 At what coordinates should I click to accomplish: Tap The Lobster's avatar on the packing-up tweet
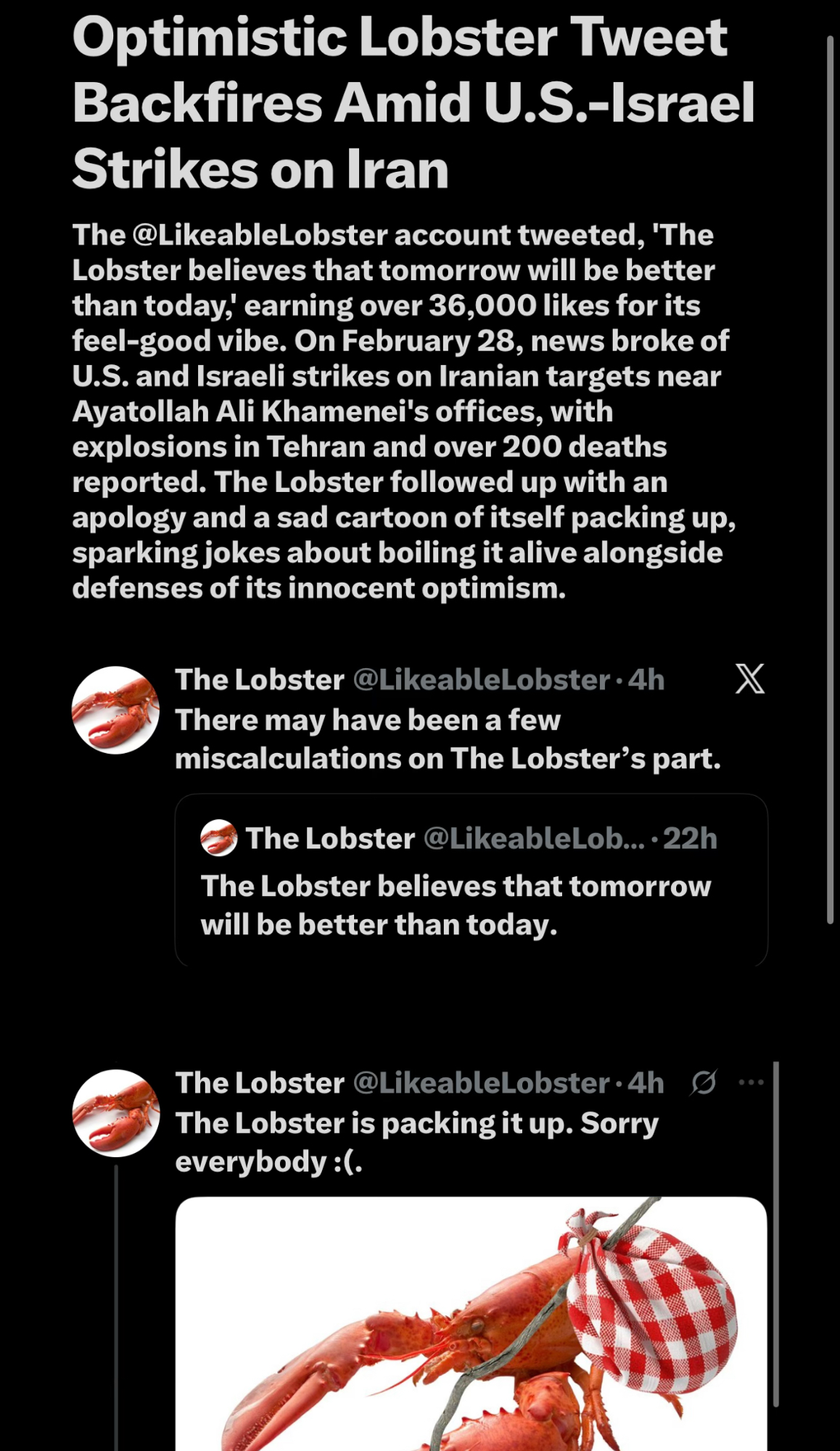point(116,1113)
